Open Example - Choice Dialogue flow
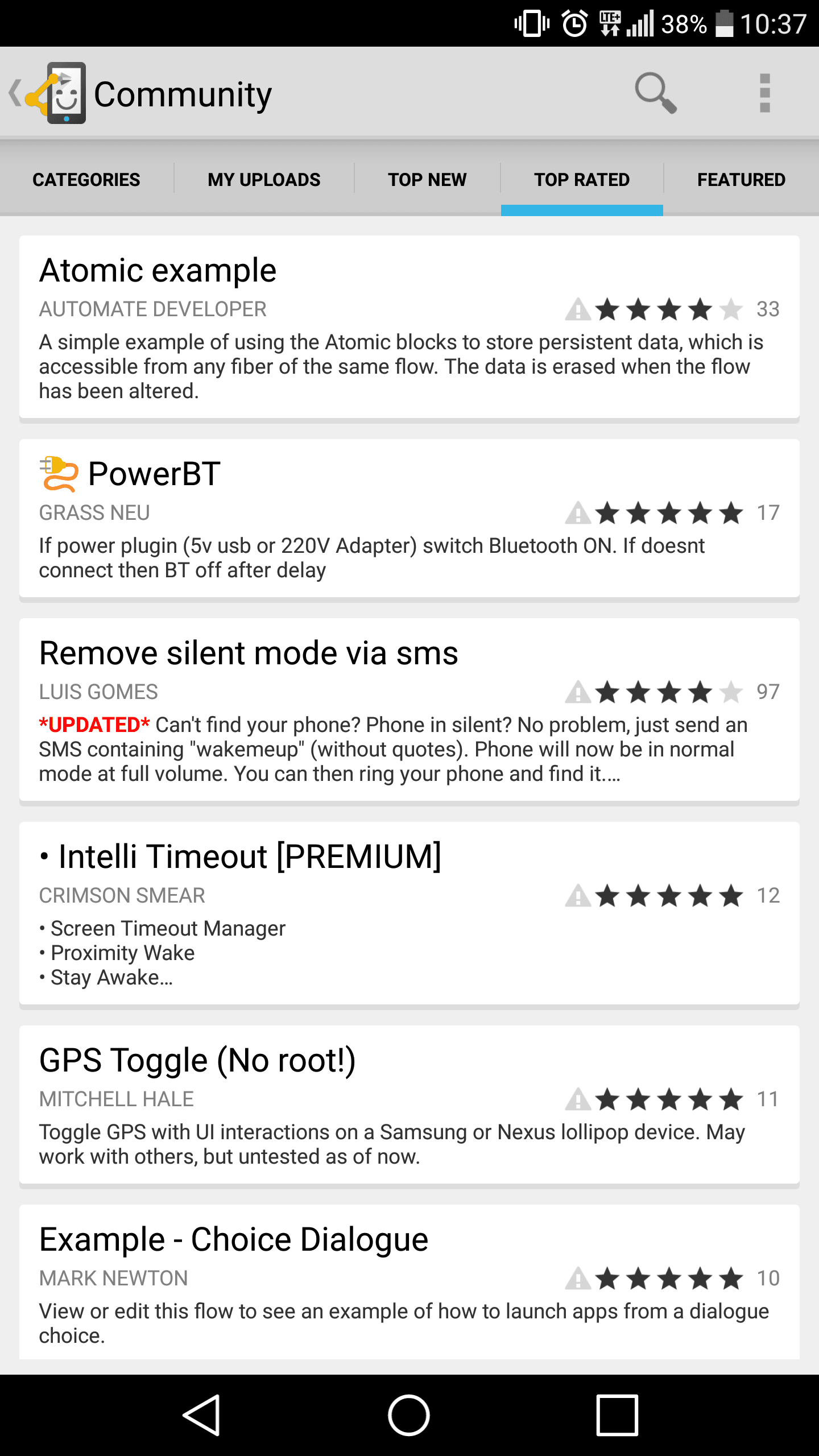 click(409, 1283)
